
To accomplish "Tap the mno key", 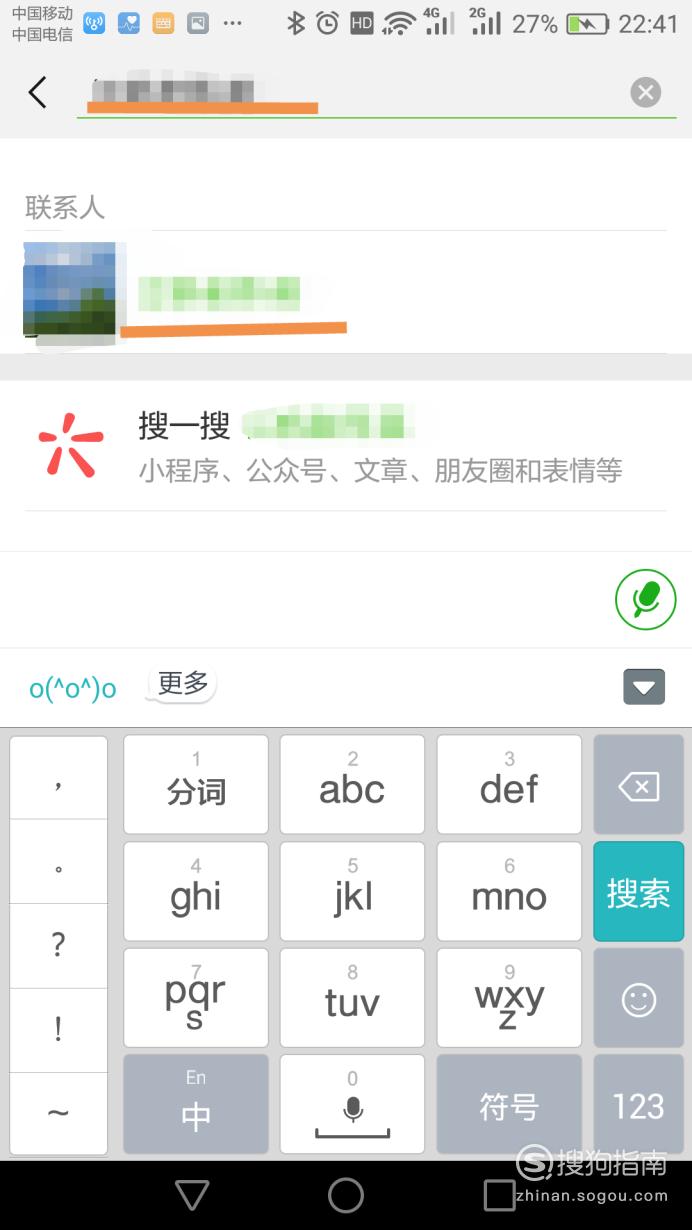I will (x=509, y=891).
